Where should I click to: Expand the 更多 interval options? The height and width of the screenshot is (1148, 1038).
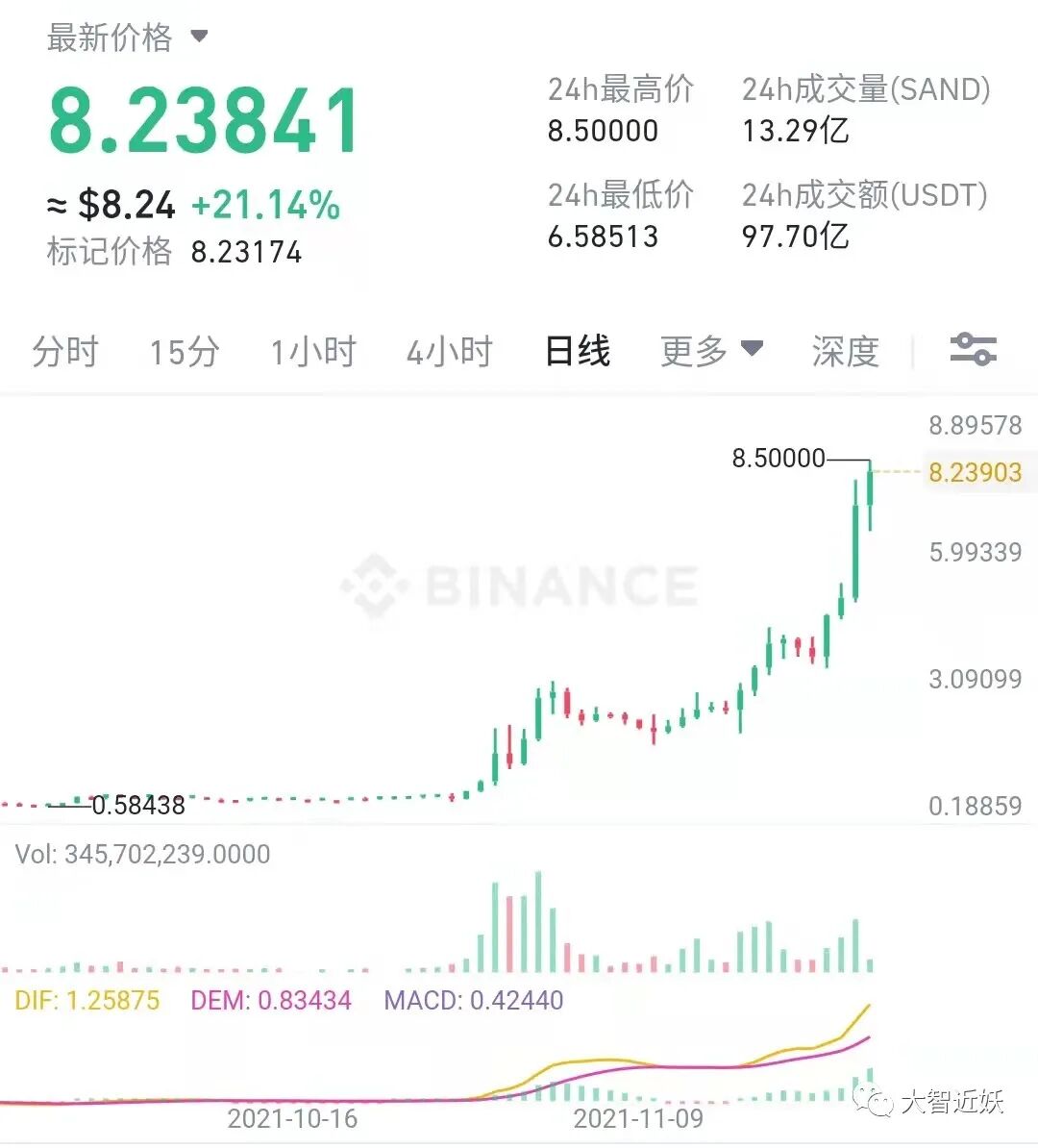click(x=711, y=351)
